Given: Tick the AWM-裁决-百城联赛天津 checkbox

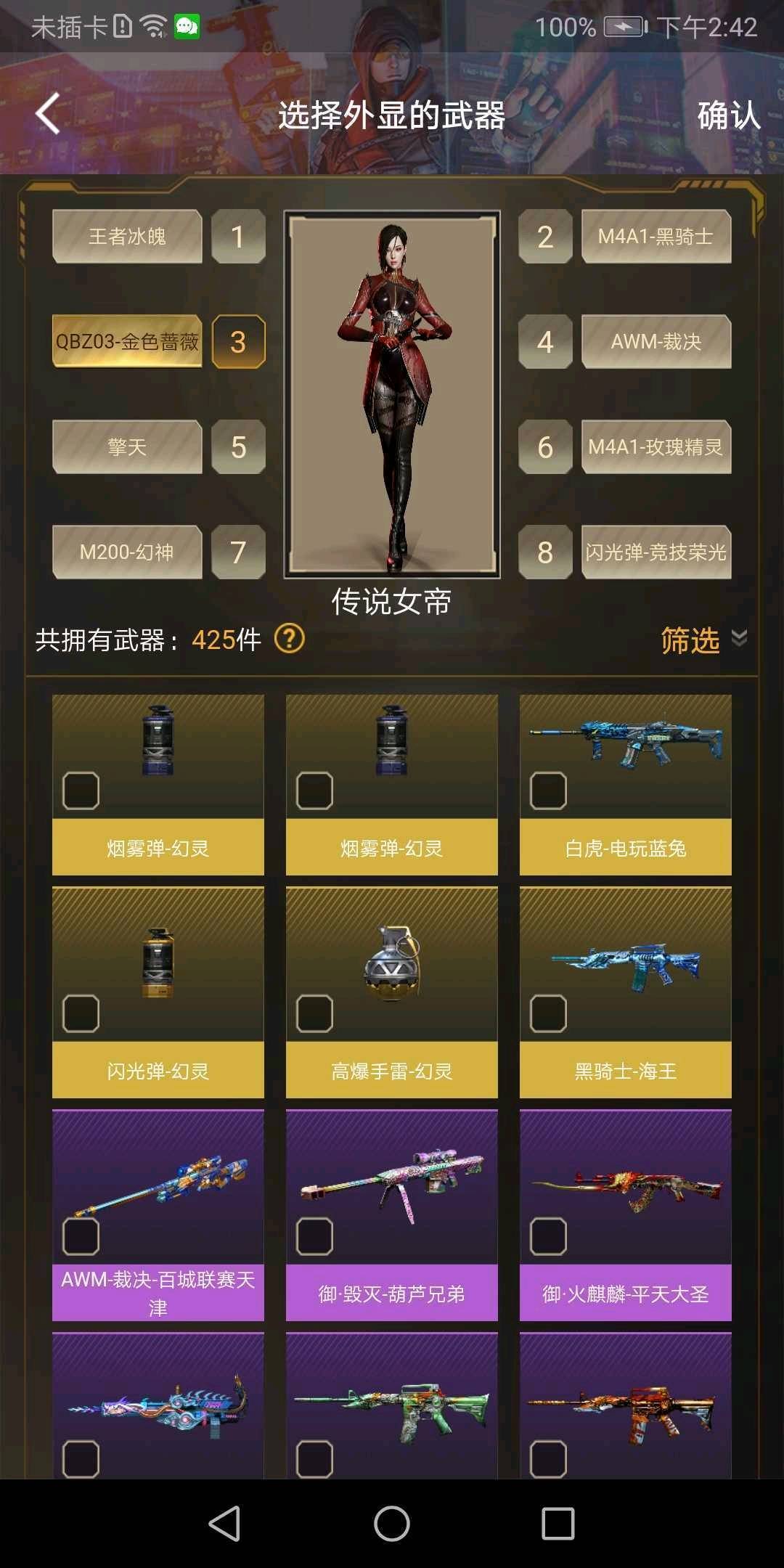Looking at the screenshot, I should tap(81, 1236).
